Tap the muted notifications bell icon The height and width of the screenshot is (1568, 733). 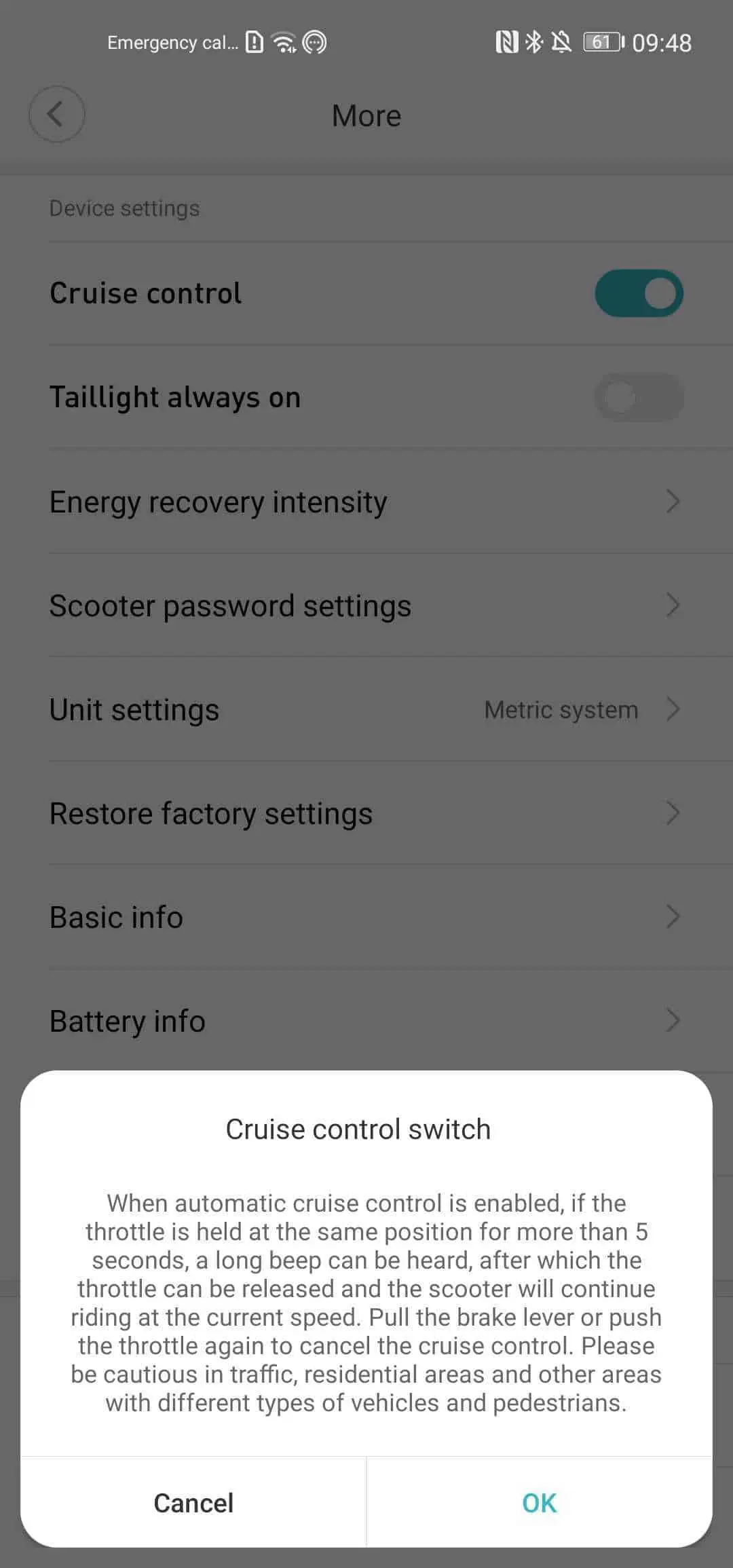[x=561, y=41]
